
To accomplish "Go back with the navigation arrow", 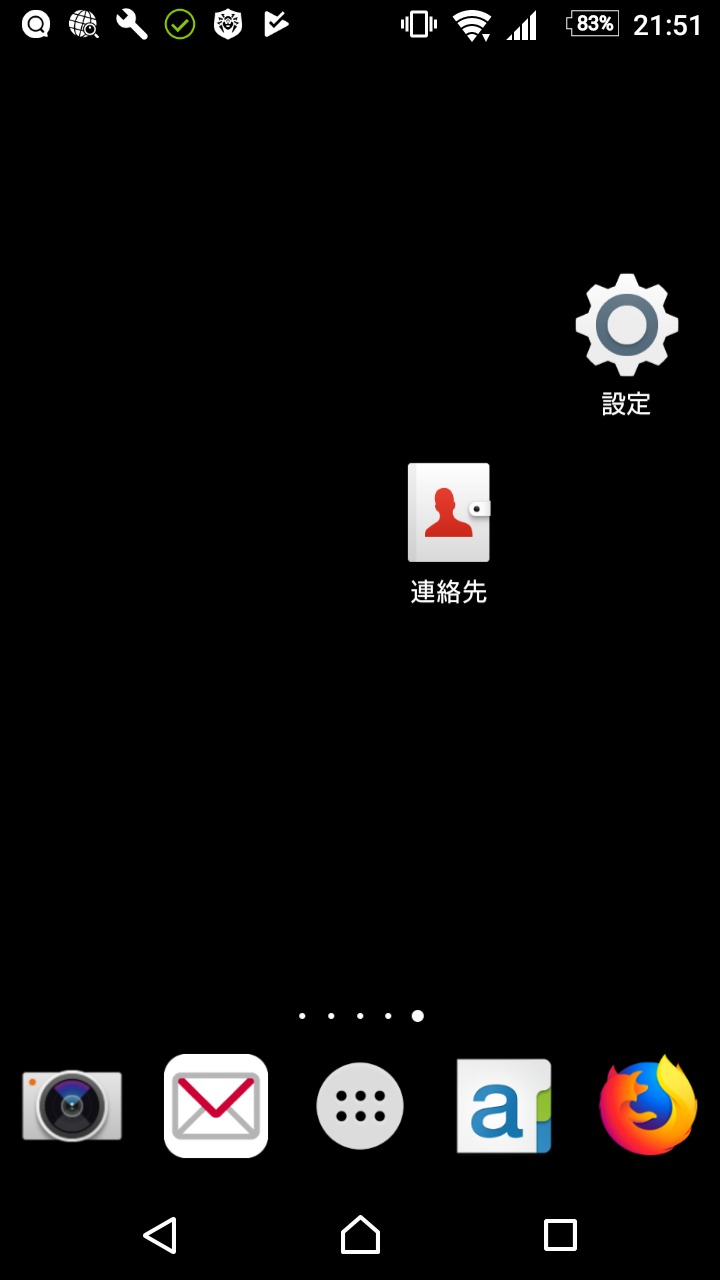I will 160,1235.
